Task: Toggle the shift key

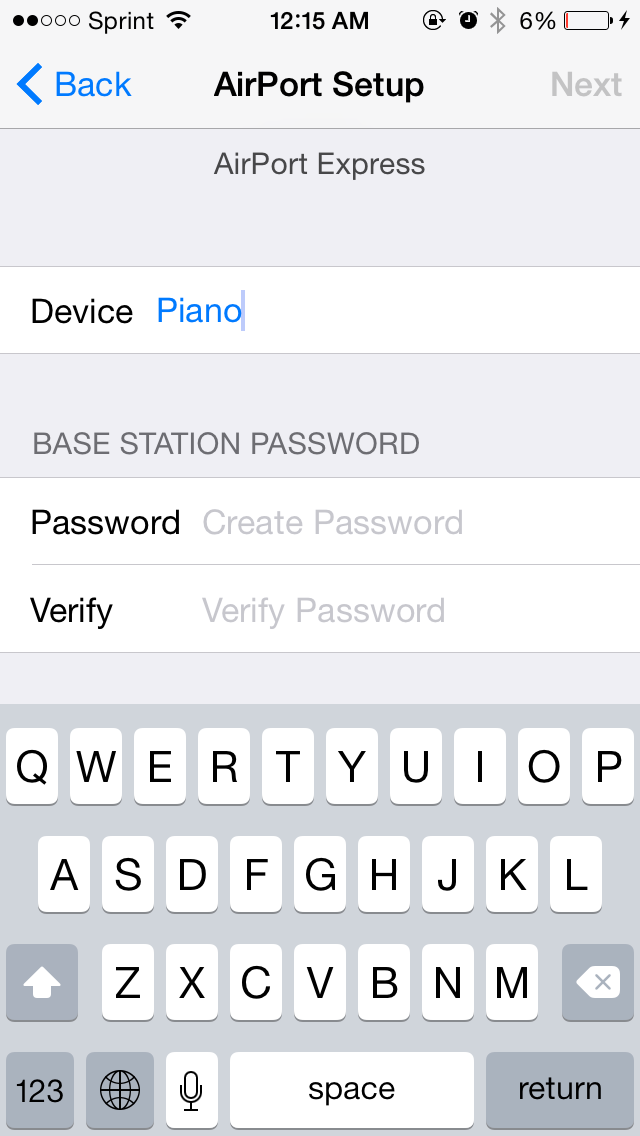Action: tap(42, 982)
